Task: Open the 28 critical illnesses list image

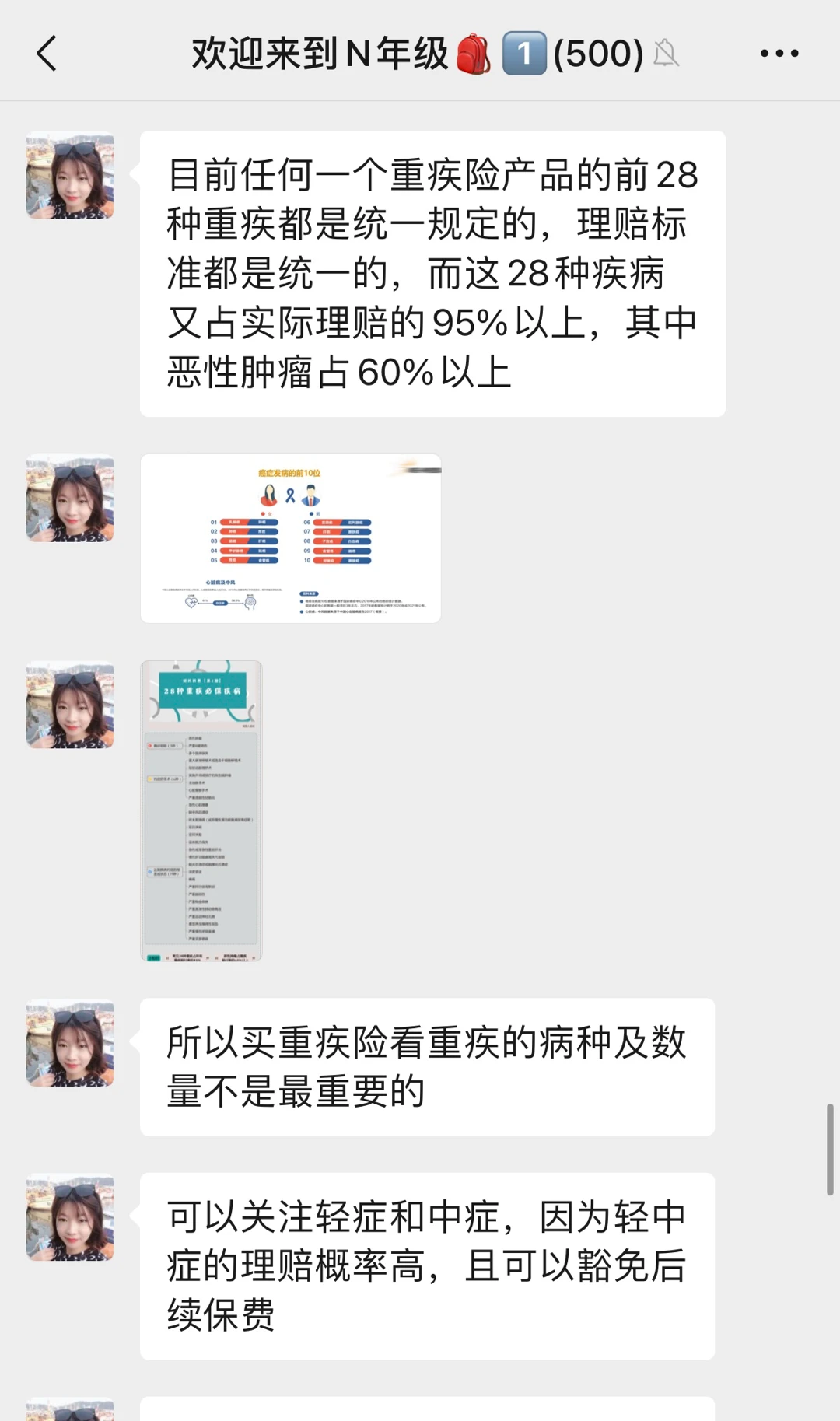Action: click(201, 810)
